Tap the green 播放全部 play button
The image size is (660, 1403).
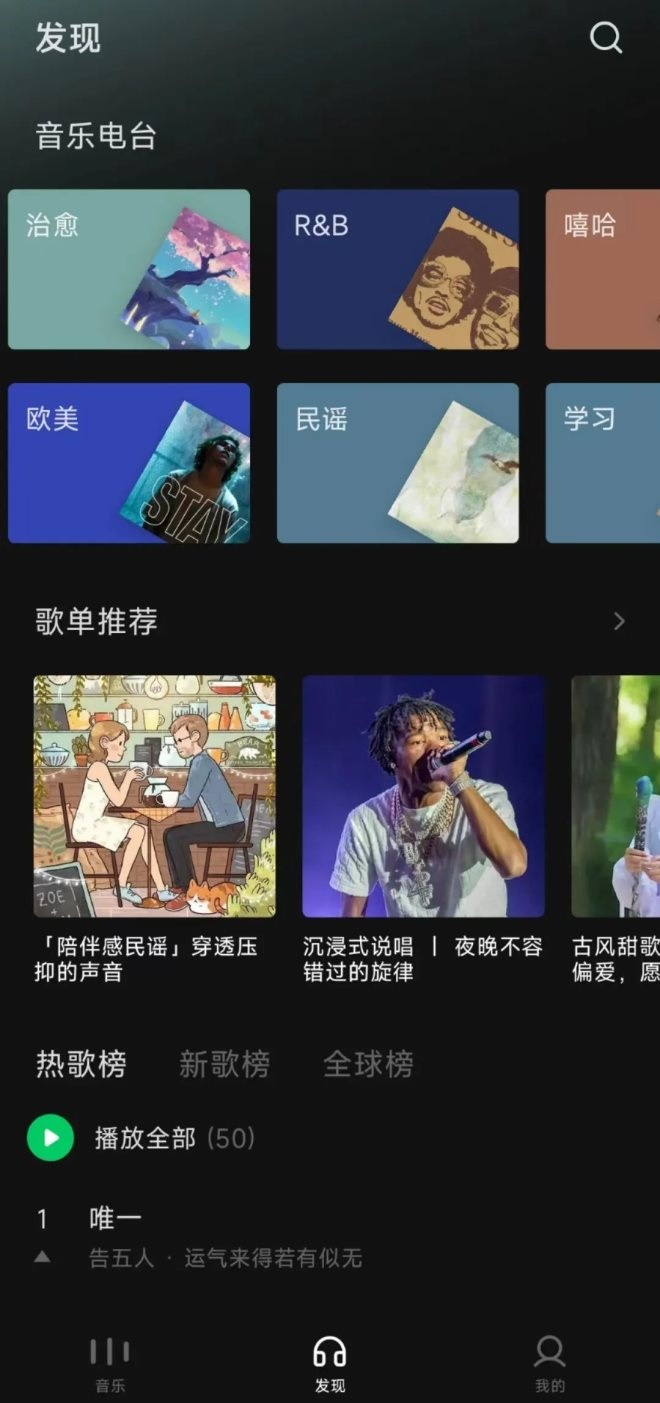coord(50,1138)
